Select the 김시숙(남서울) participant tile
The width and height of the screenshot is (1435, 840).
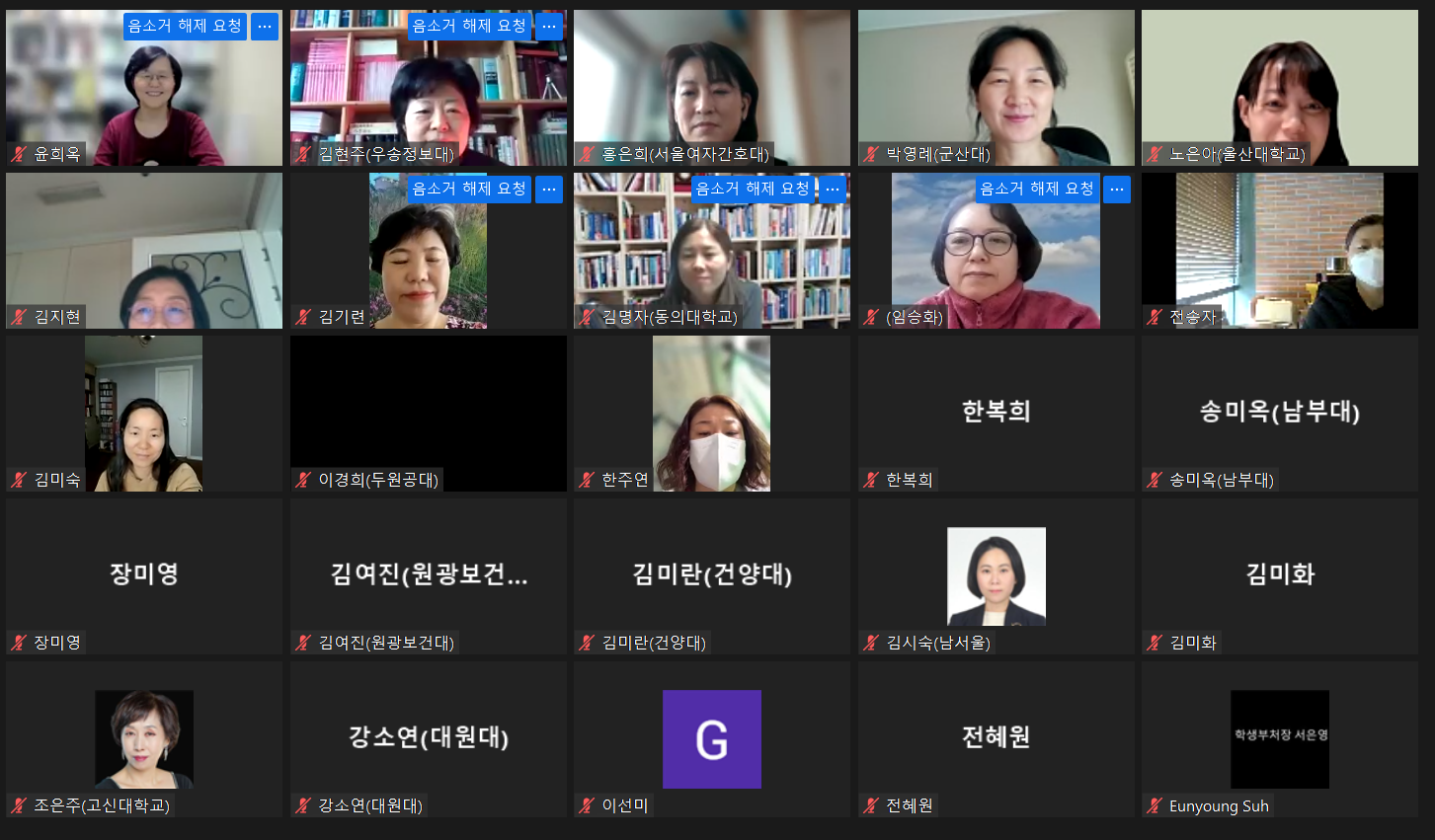point(996,575)
